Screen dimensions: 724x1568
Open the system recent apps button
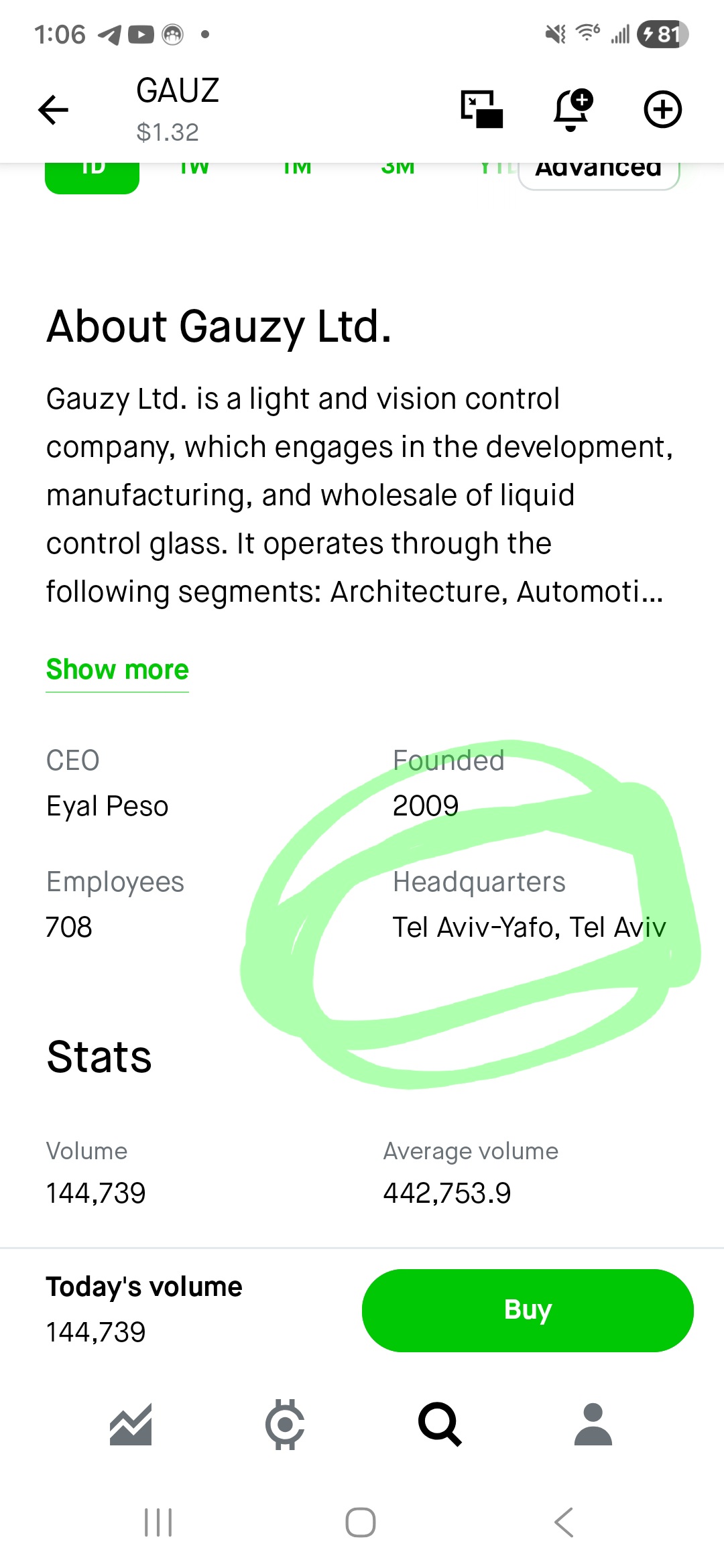pyautogui.click(x=158, y=1522)
